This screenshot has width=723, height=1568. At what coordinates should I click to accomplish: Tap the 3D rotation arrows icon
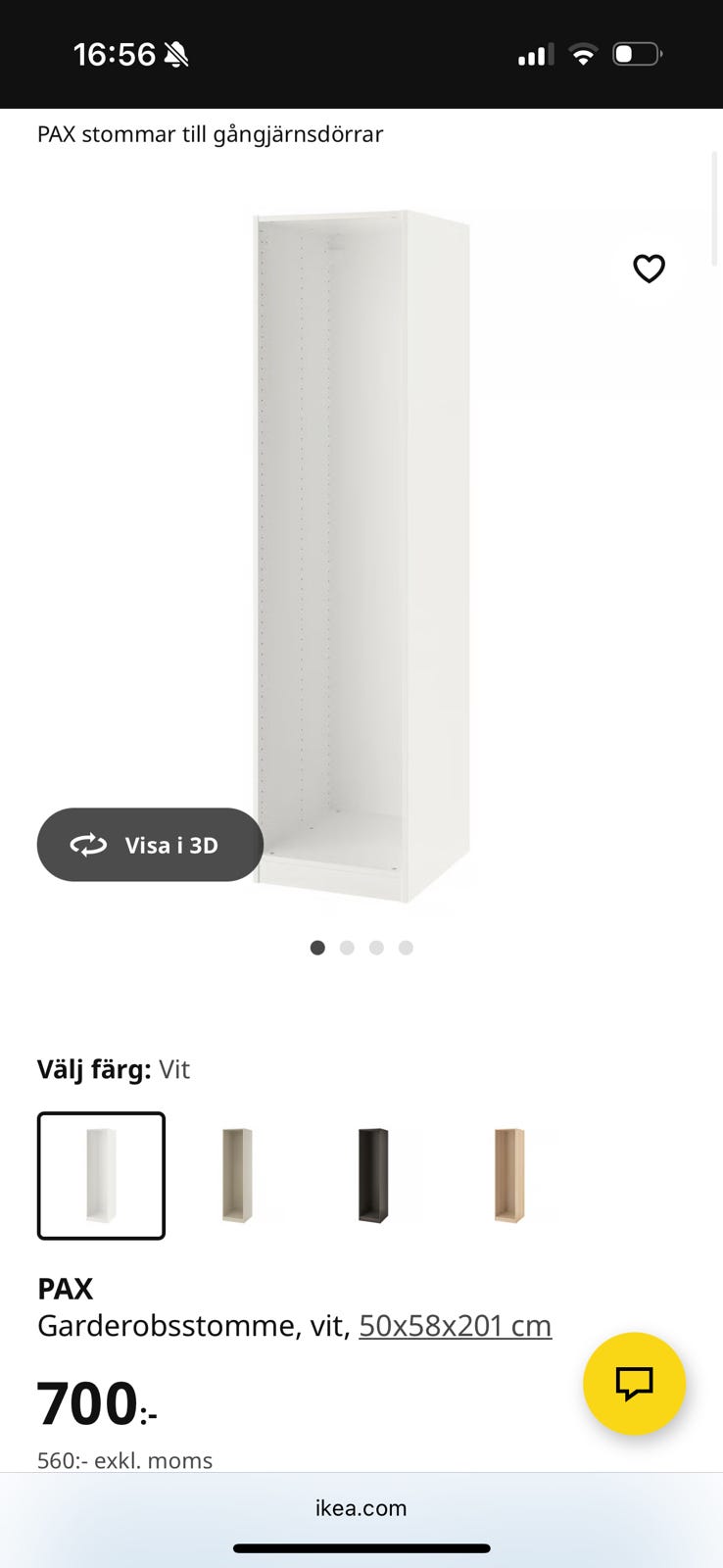[89, 845]
